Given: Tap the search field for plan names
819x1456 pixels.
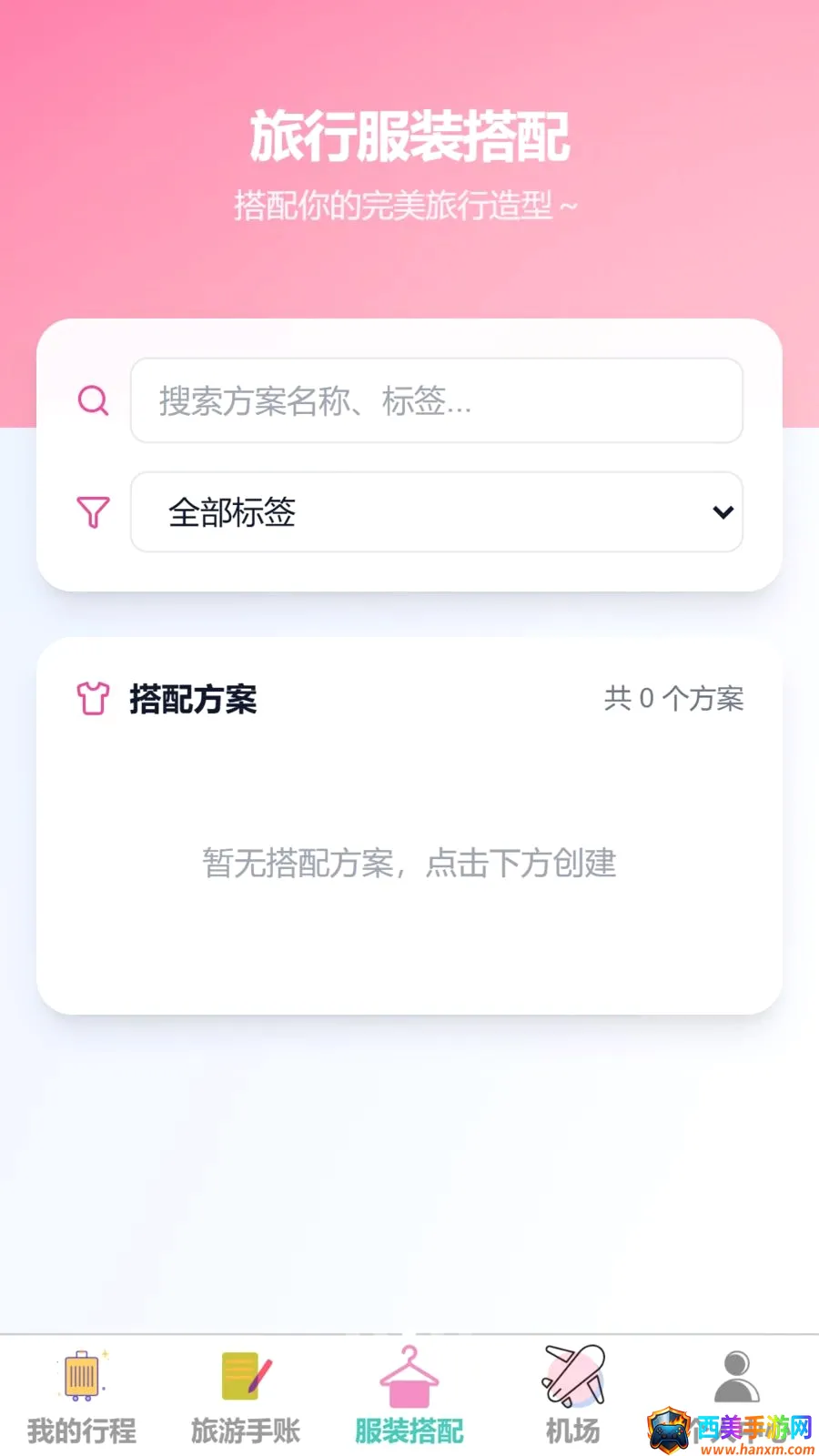Looking at the screenshot, I should (437, 400).
